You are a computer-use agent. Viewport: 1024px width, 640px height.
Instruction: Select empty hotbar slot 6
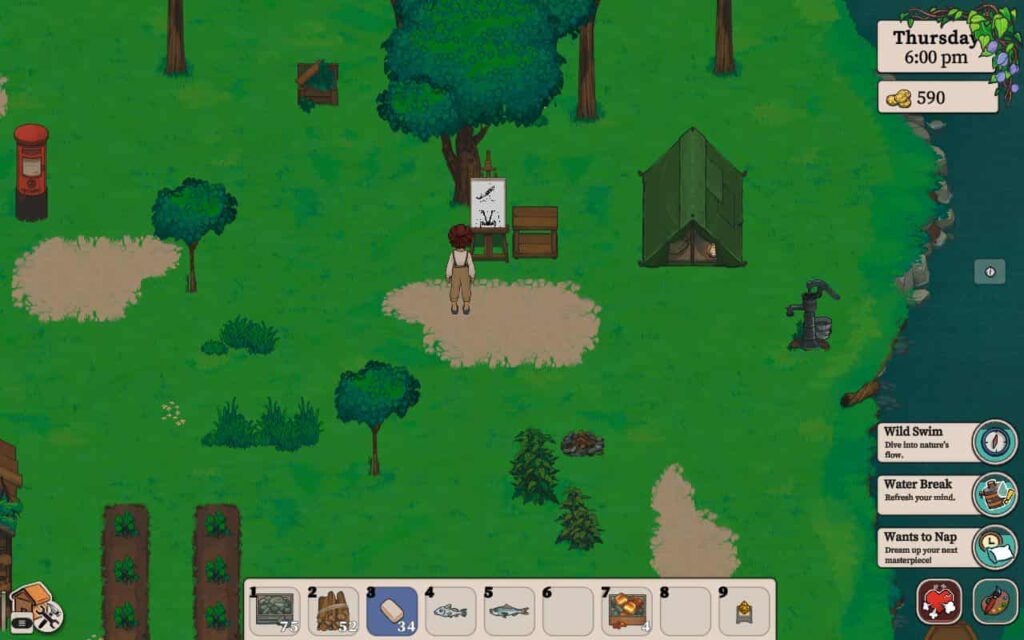[568, 611]
